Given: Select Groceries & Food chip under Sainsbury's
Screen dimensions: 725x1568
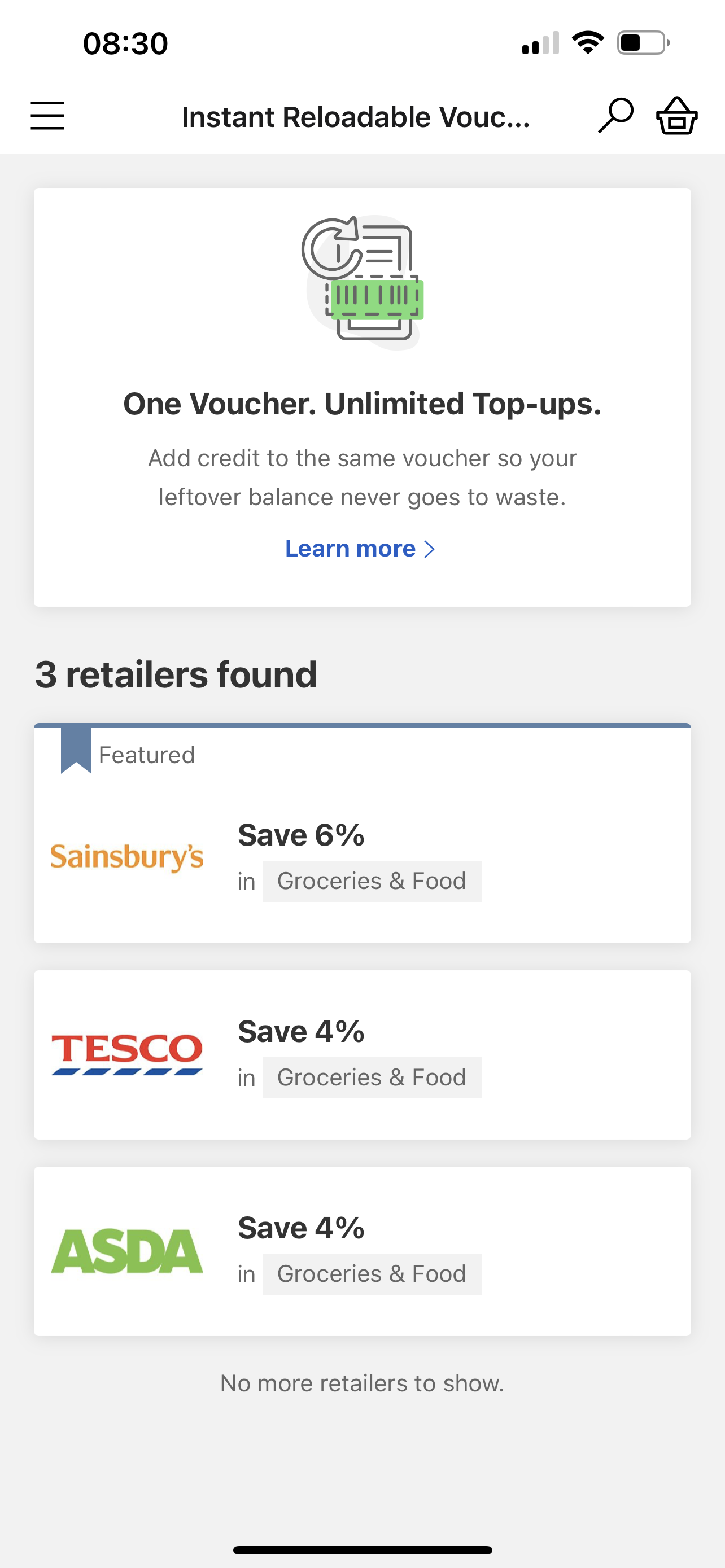Looking at the screenshot, I should (x=372, y=882).
